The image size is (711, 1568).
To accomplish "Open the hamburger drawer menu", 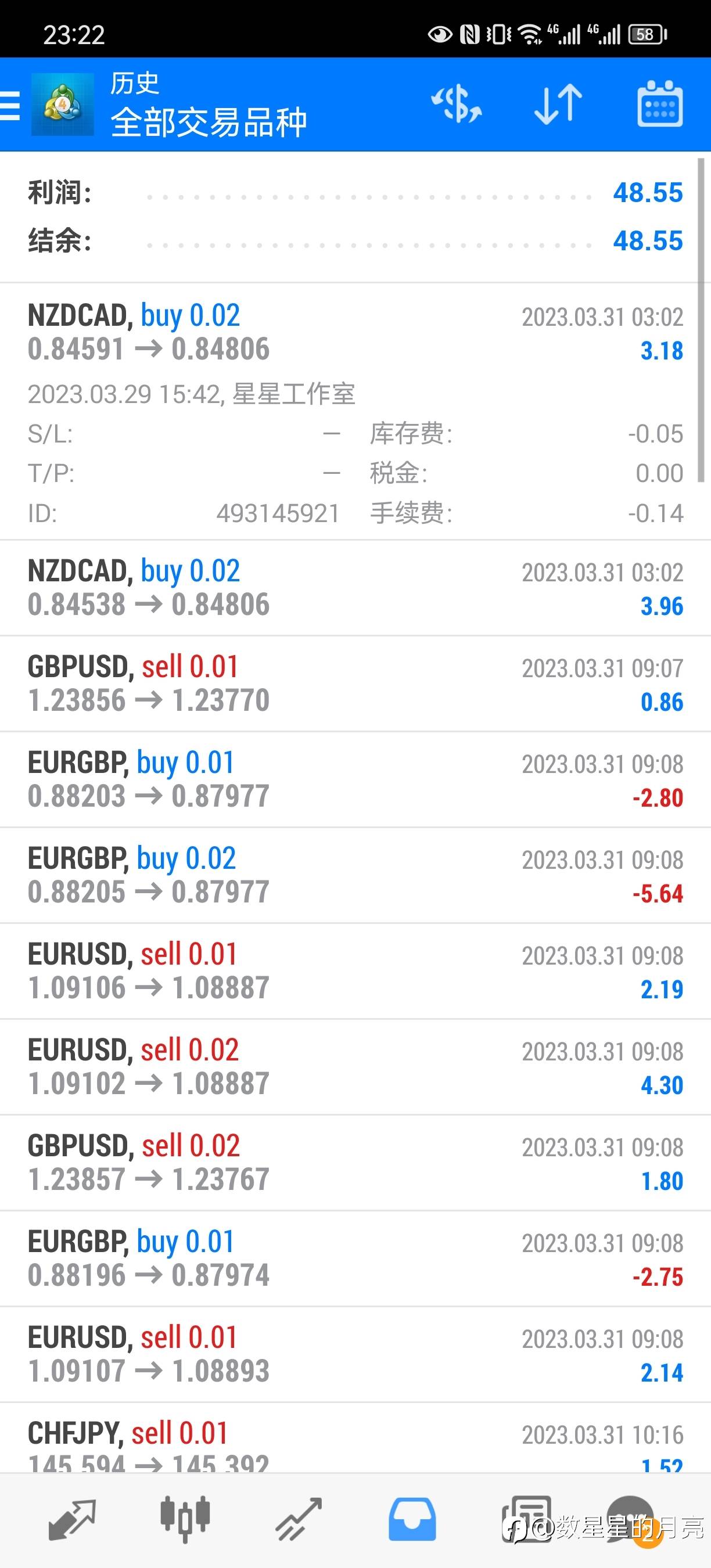I will 11,105.
